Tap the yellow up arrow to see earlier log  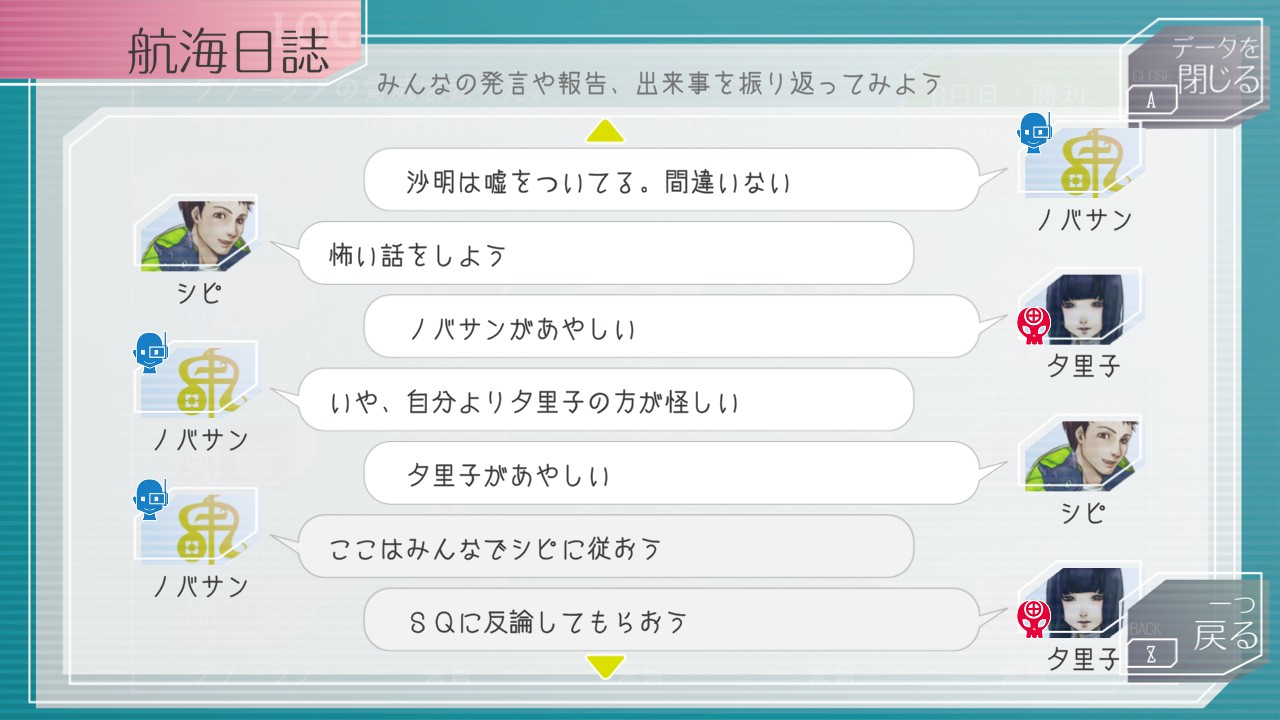click(605, 131)
